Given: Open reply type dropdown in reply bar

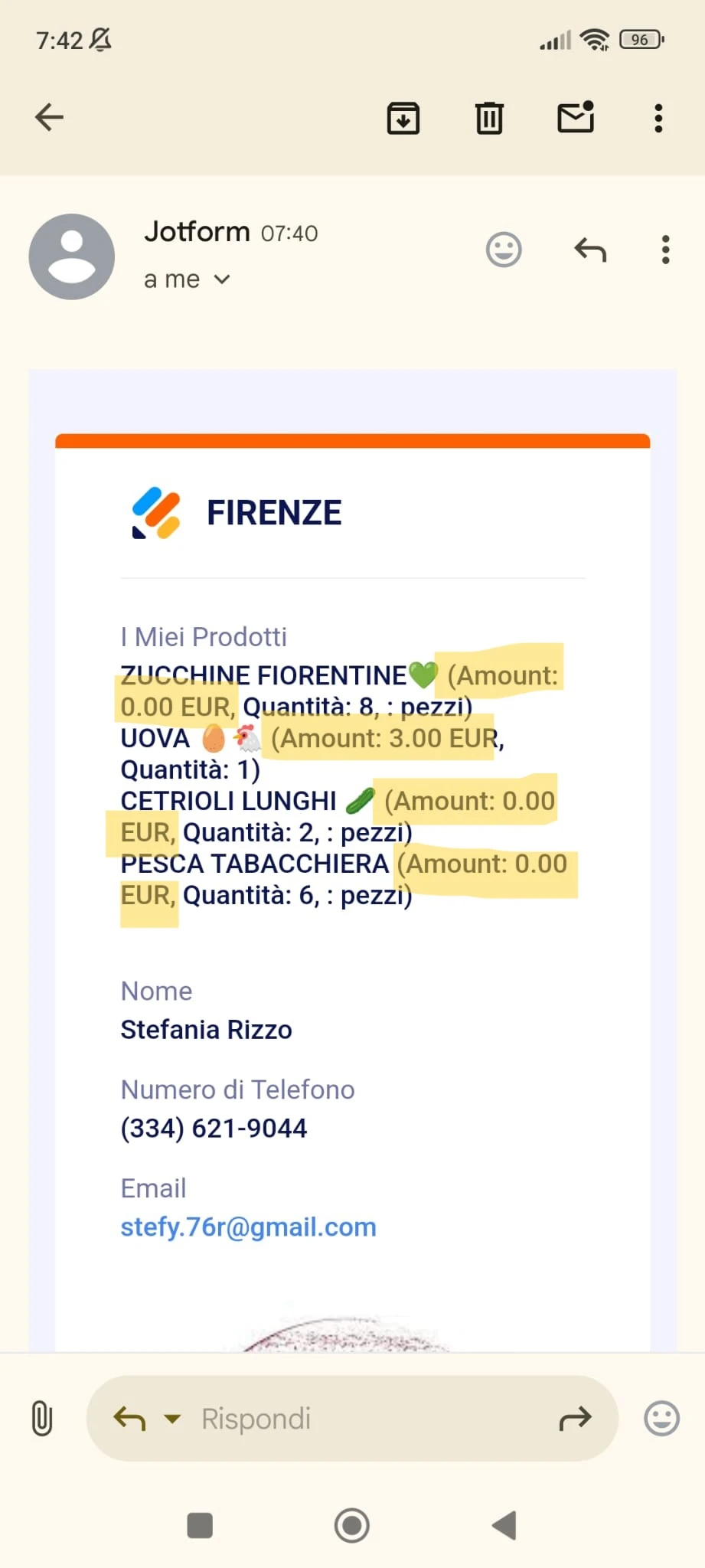Looking at the screenshot, I should [x=173, y=1419].
